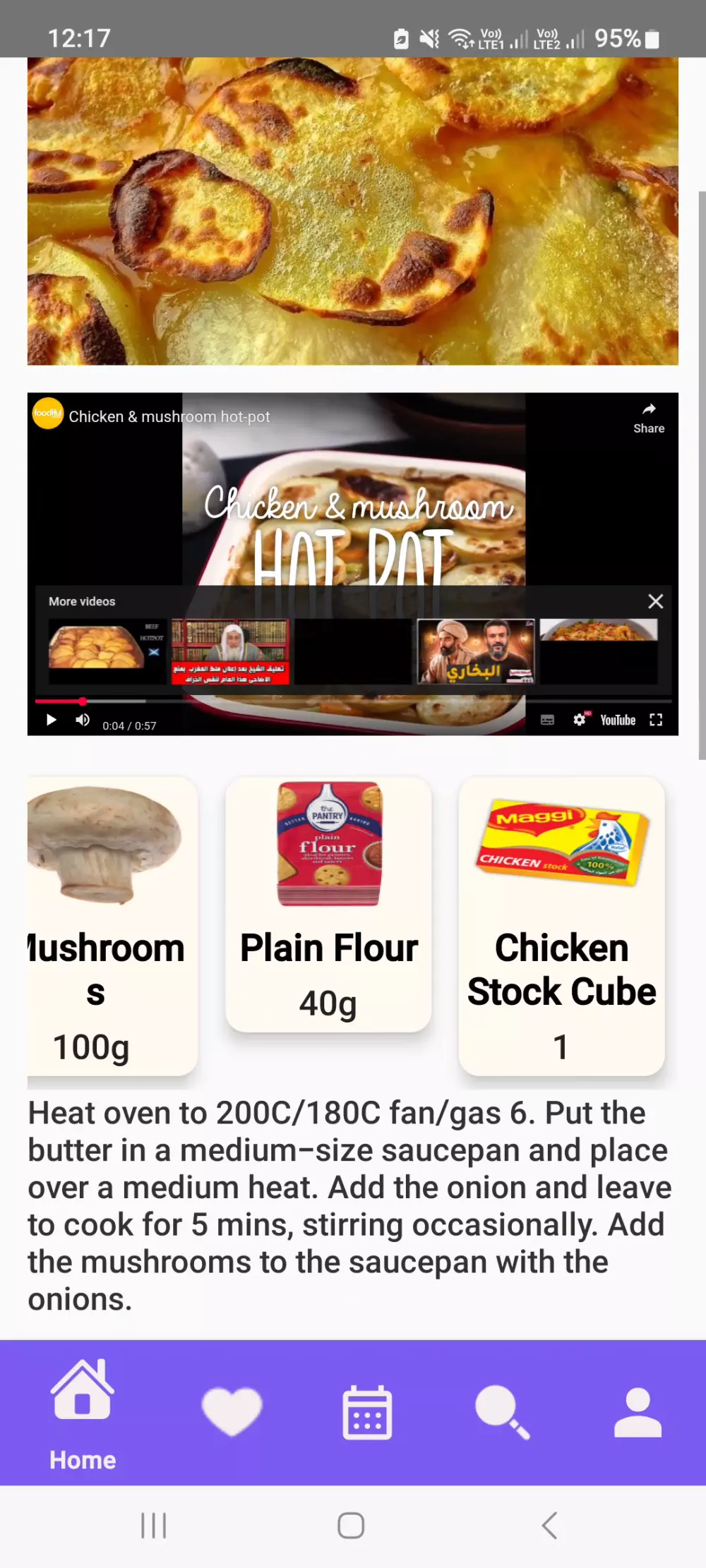Open the calendar meal planner tab

click(x=367, y=1411)
